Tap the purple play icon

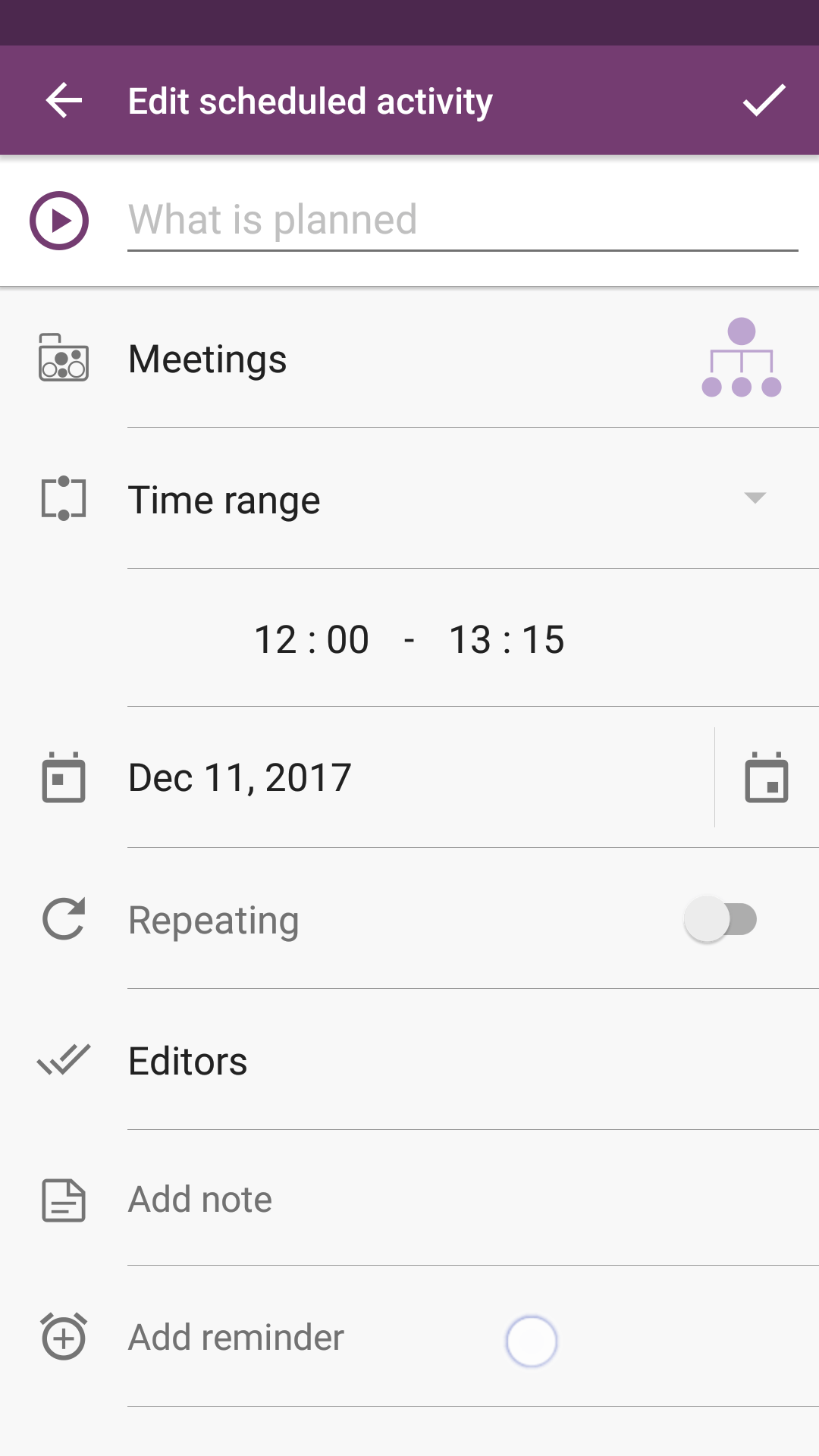point(59,221)
